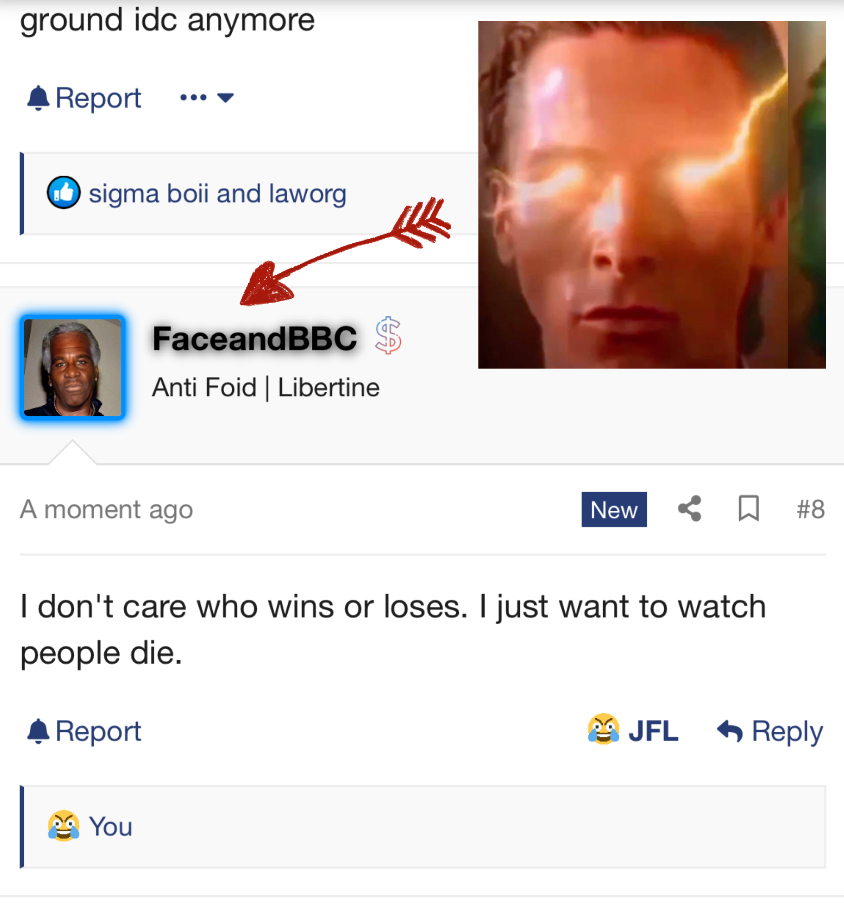Share post #8
The width and height of the screenshot is (844, 913).
(x=689, y=509)
